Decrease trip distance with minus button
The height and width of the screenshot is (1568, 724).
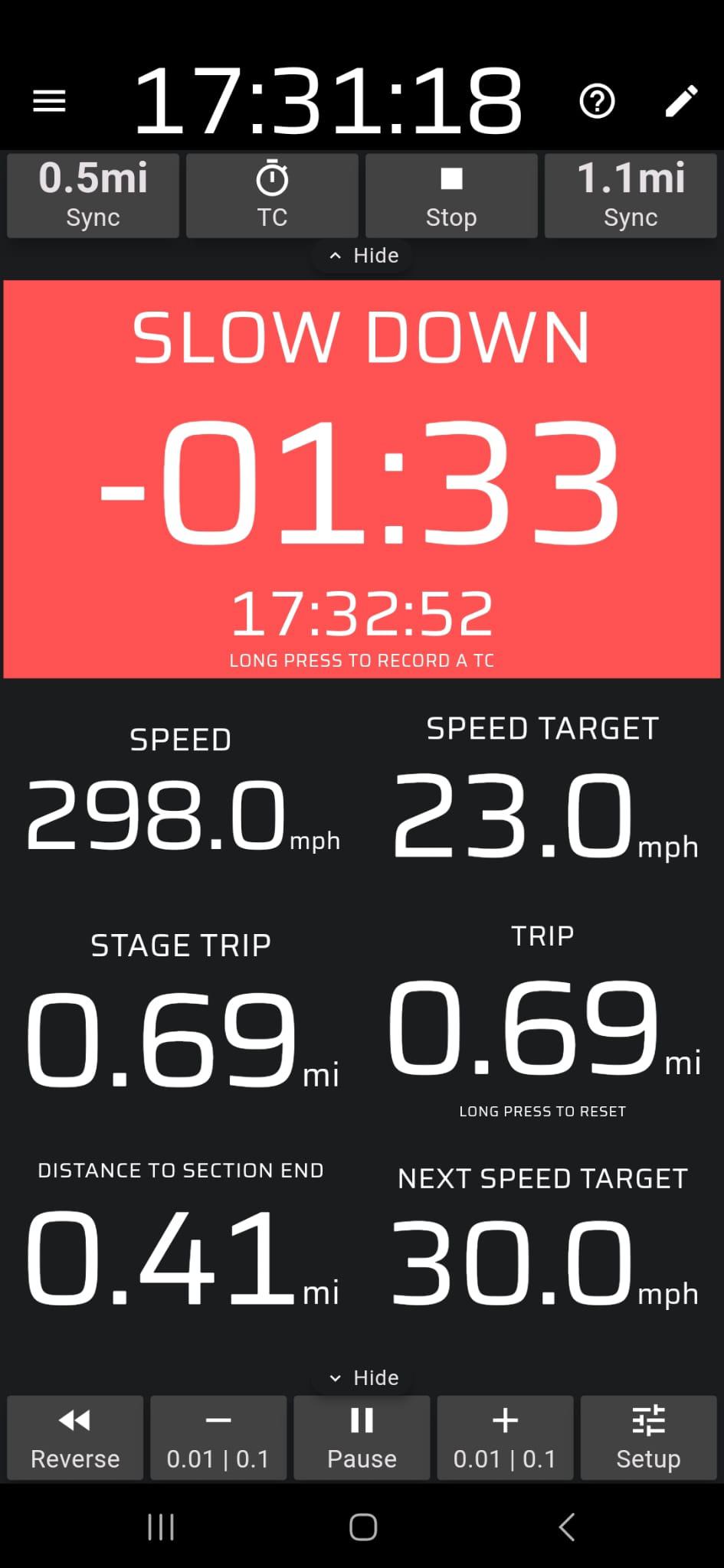pyautogui.click(x=218, y=1438)
